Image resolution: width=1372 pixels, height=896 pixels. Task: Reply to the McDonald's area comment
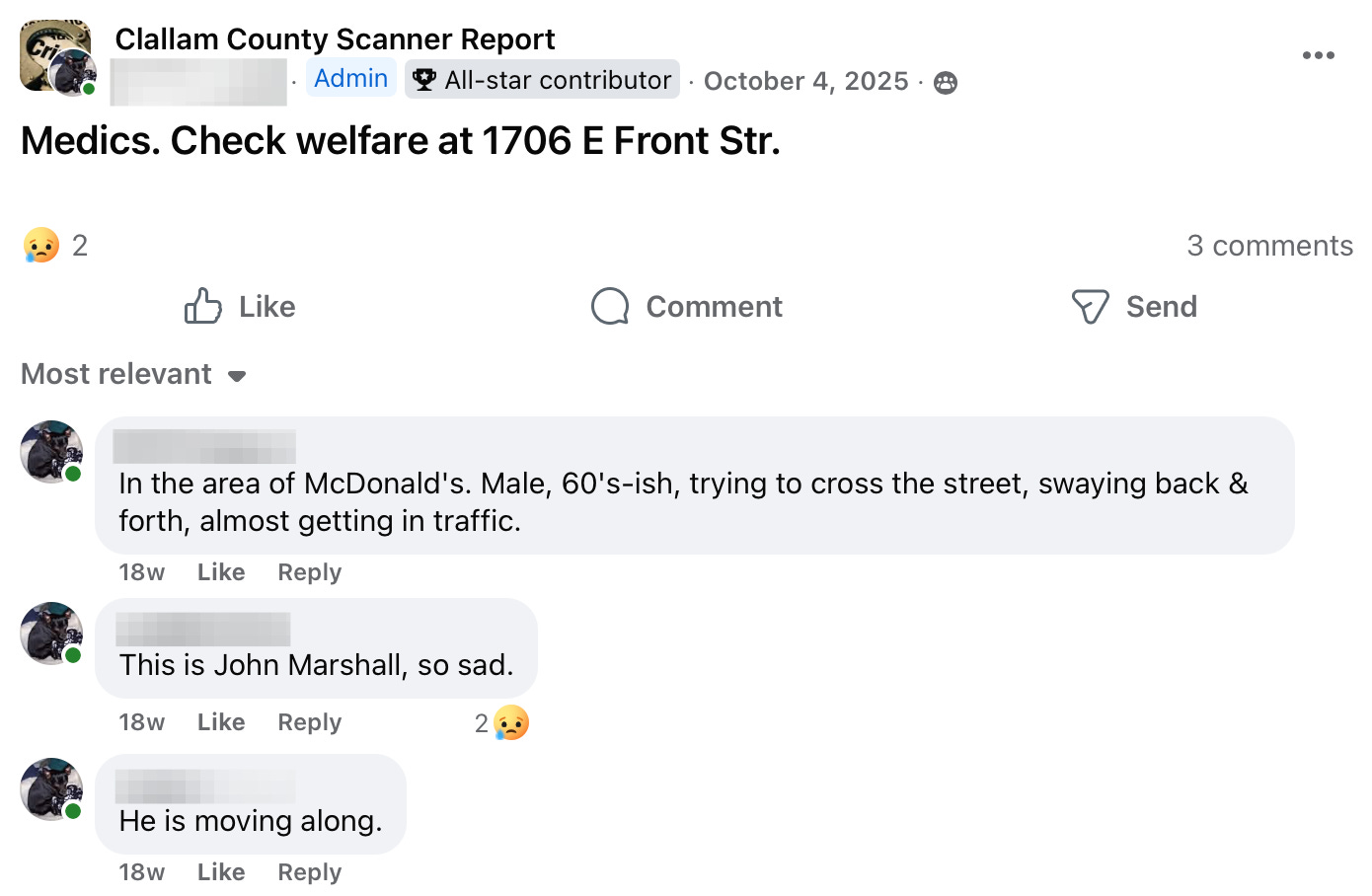pos(309,572)
